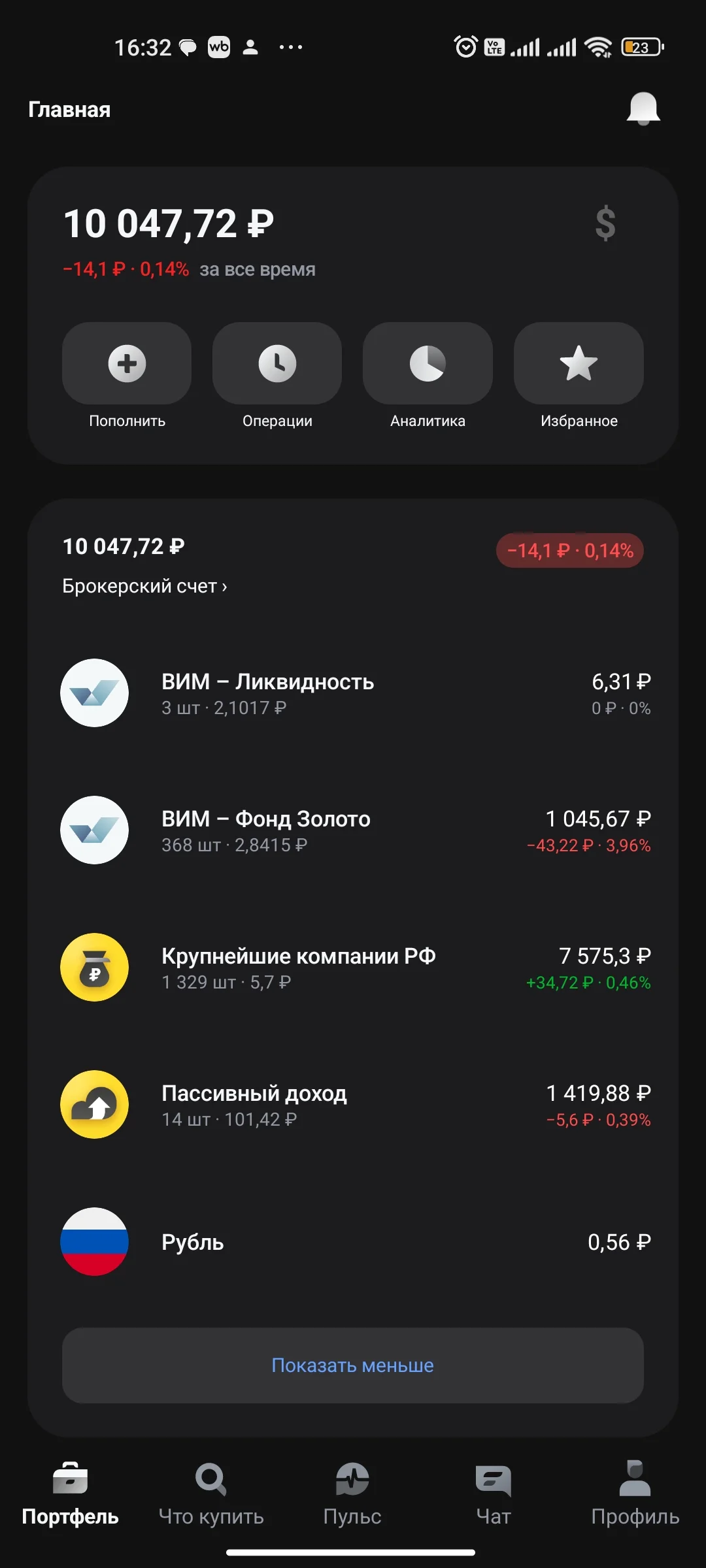This screenshot has height=1568, width=706.
Task: Open Брокерский счет details
Action: [x=144, y=586]
